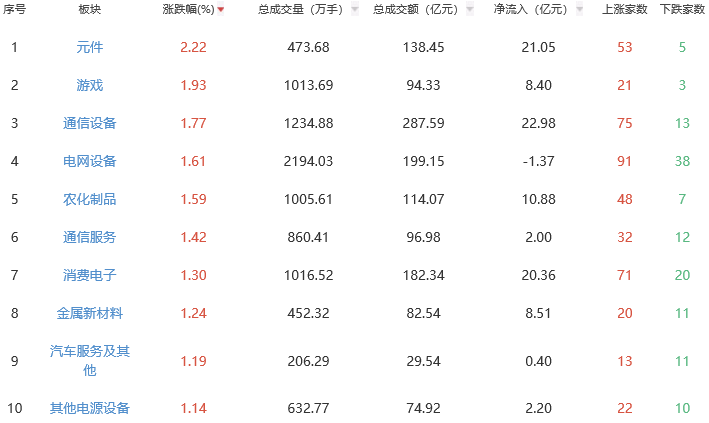709x423 pixels.
Task: Sort by 下跌家数 column
Action: [x=682, y=9]
